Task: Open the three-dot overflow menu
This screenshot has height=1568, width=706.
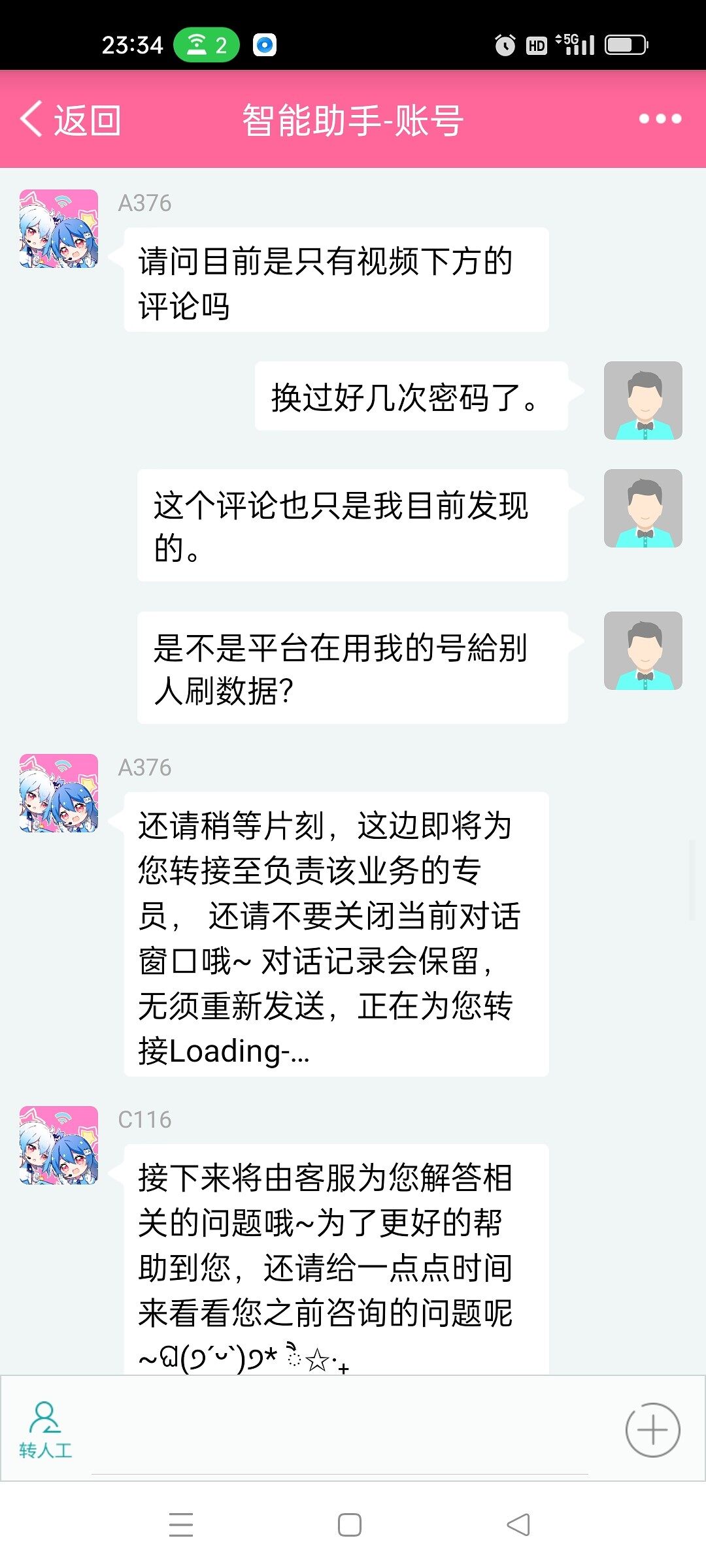Action: 660,119
